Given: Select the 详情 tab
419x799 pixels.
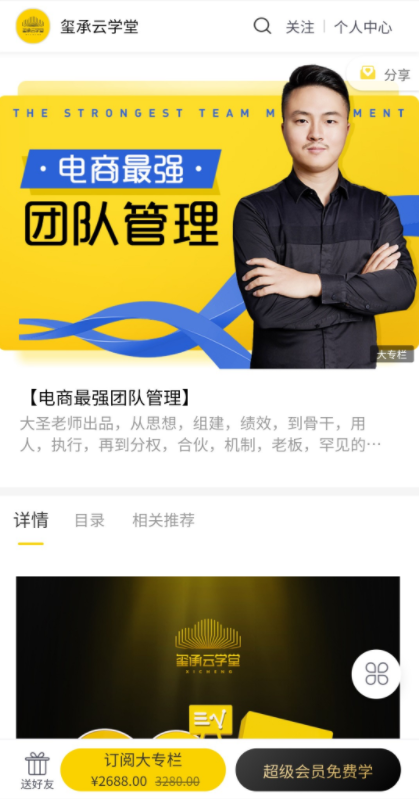Looking at the screenshot, I should 31,520.
